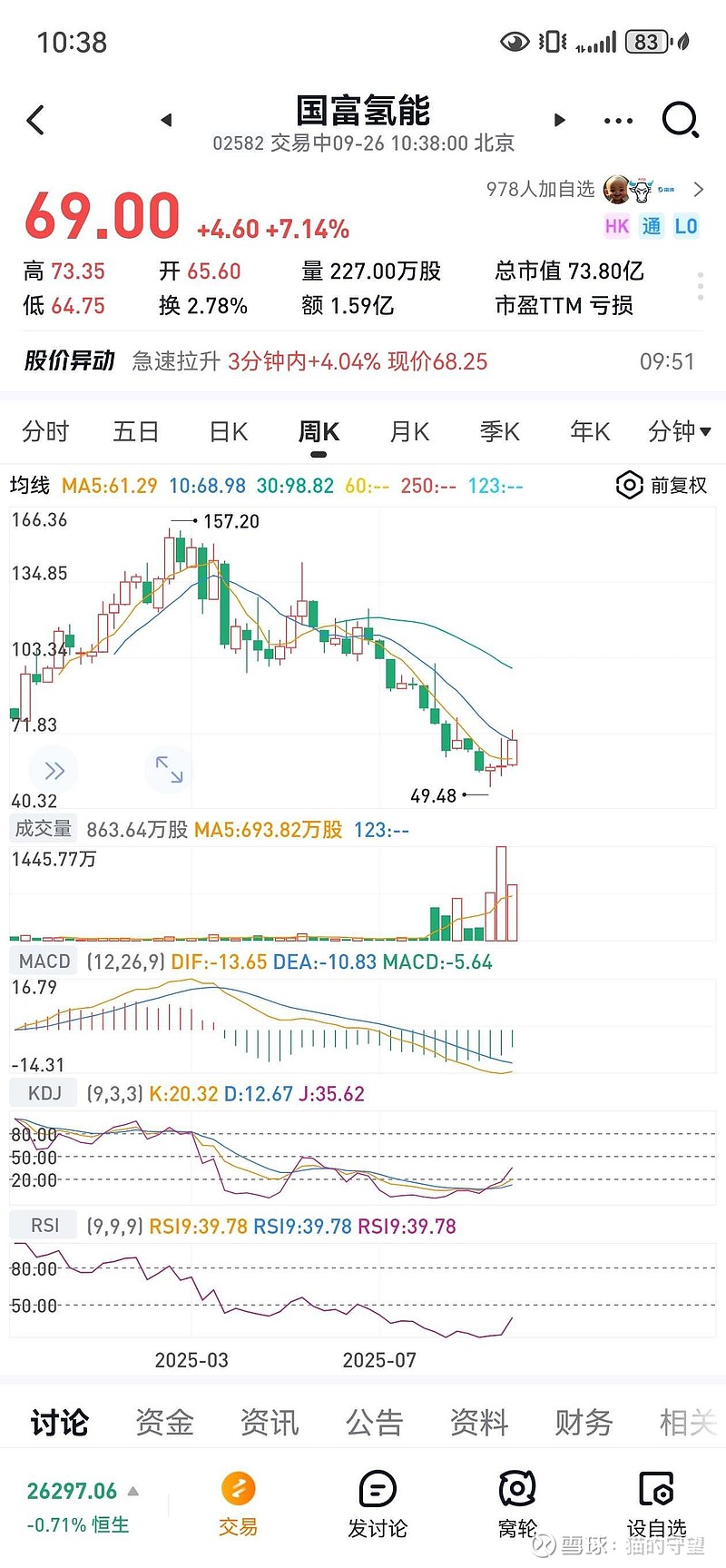Select the 日K chart tab
This screenshot has width=726, height=1568.
(x=228, y=431)
